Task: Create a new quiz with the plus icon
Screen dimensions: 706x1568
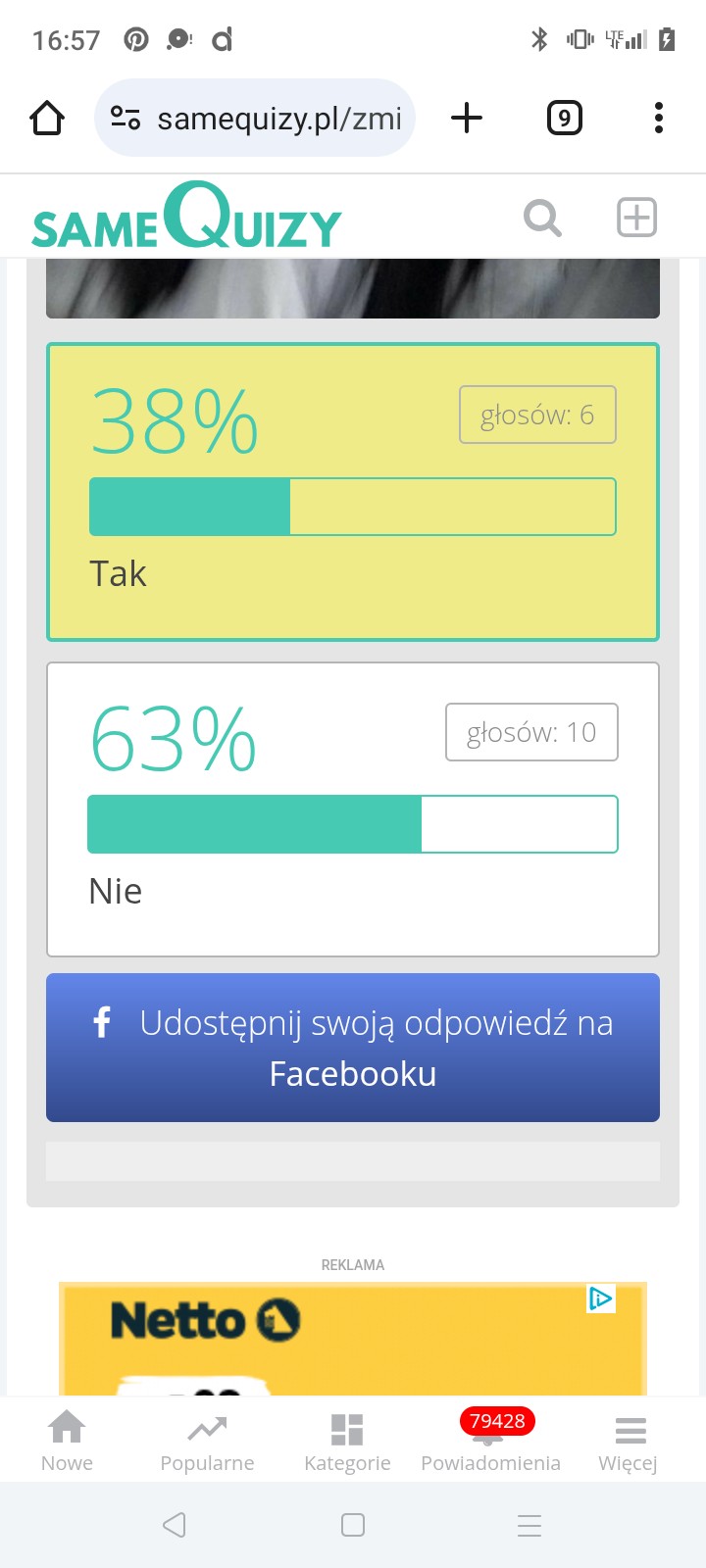Action: pos(636,218)
